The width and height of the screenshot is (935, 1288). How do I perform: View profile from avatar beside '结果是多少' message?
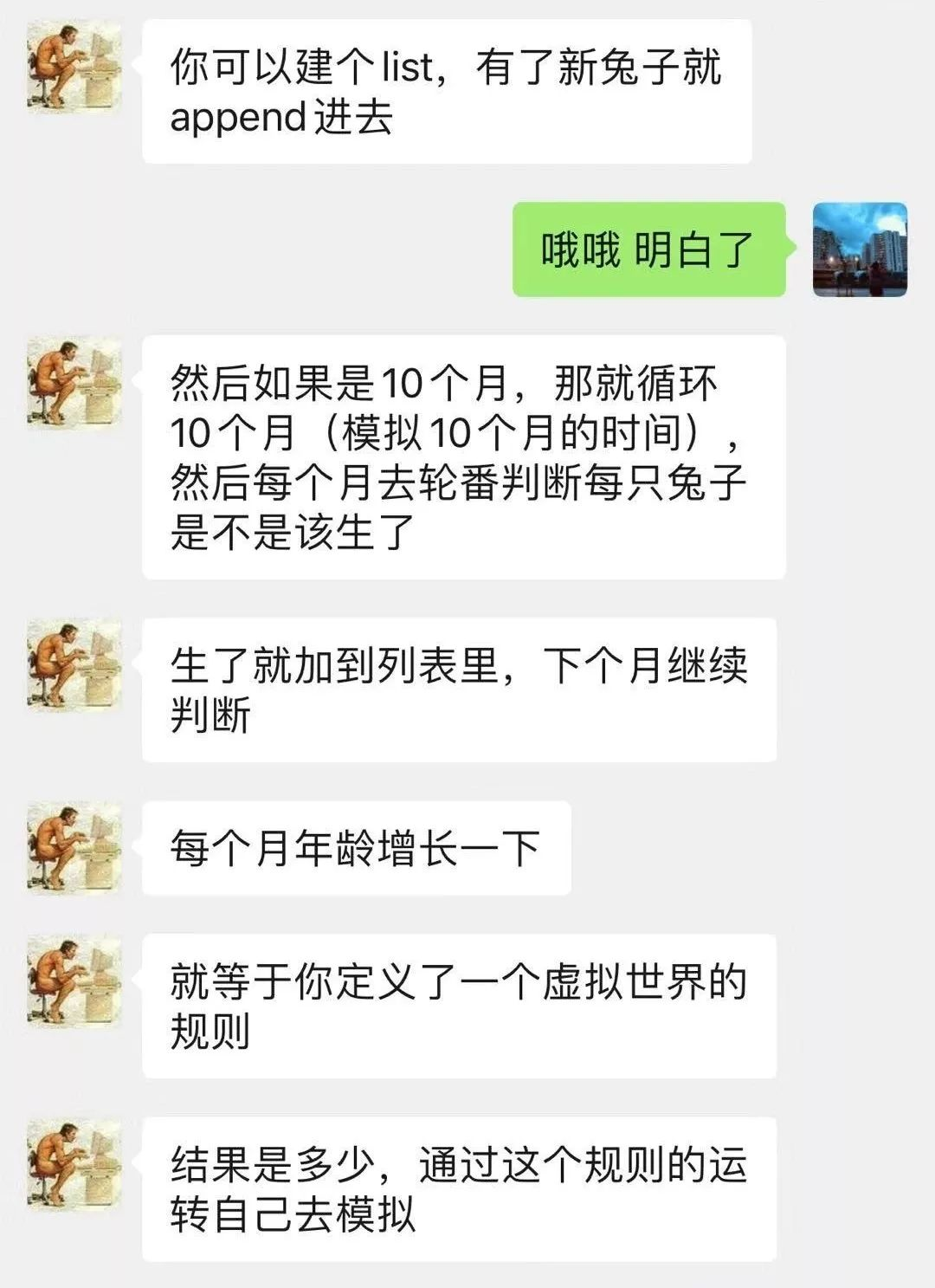tap(74, 1163)
